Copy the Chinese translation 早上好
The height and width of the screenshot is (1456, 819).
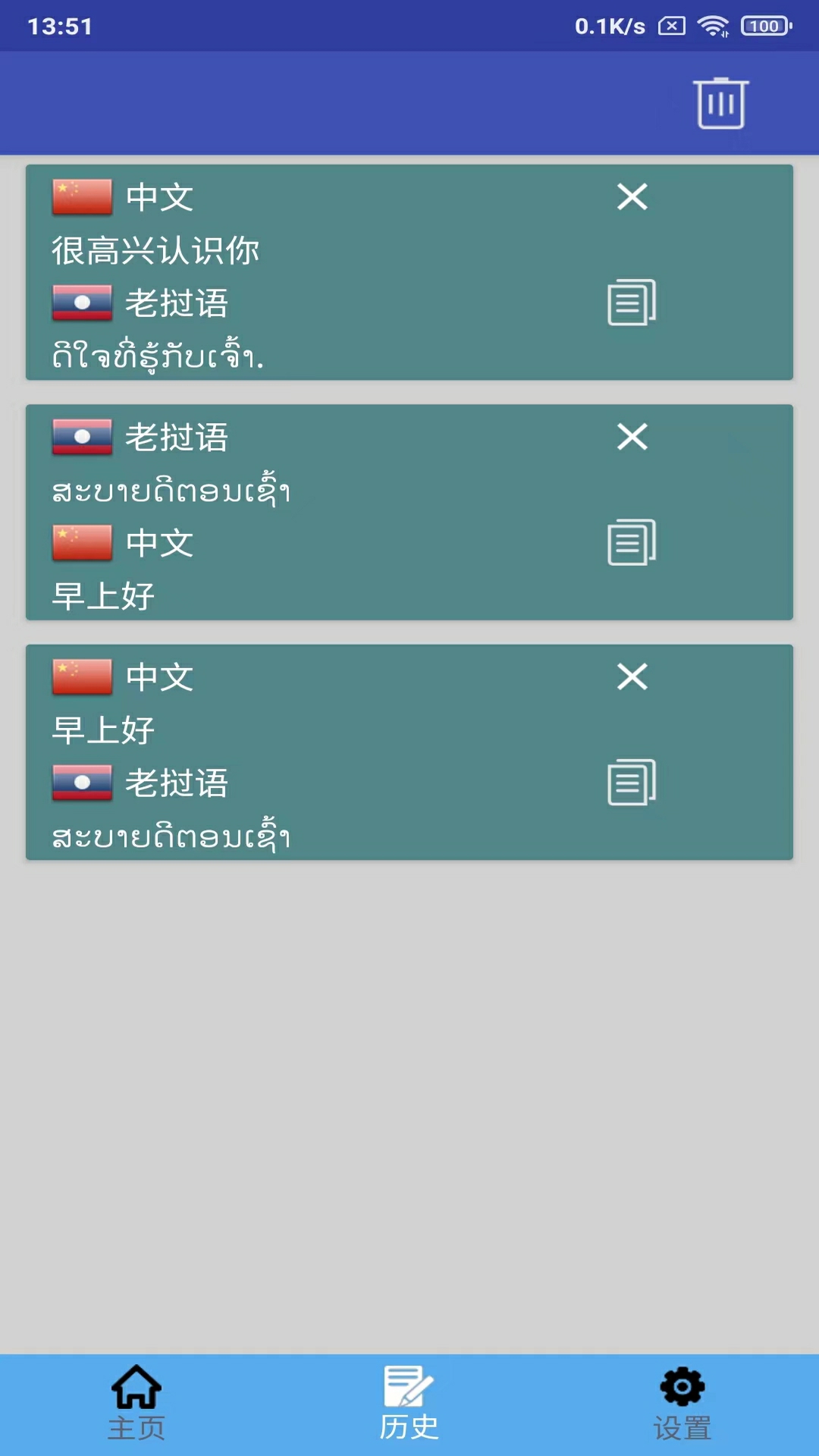pos(634,542)
